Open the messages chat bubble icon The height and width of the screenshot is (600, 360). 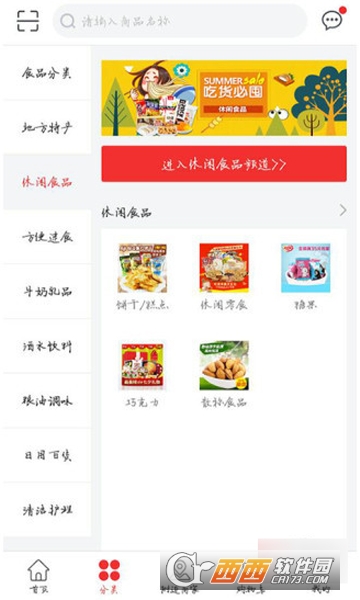(x=332, y=20)
